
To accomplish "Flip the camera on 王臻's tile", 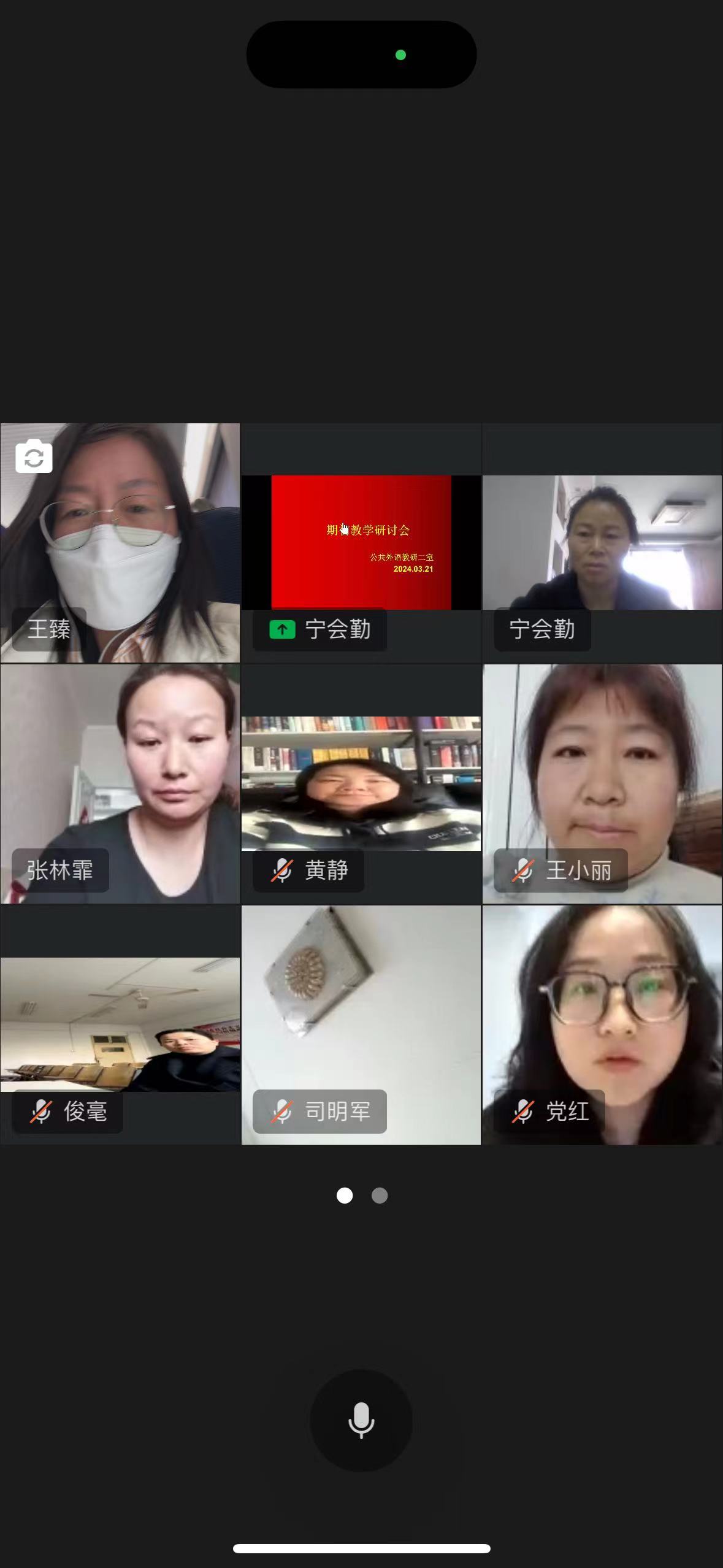I will [x=34, y=457].
